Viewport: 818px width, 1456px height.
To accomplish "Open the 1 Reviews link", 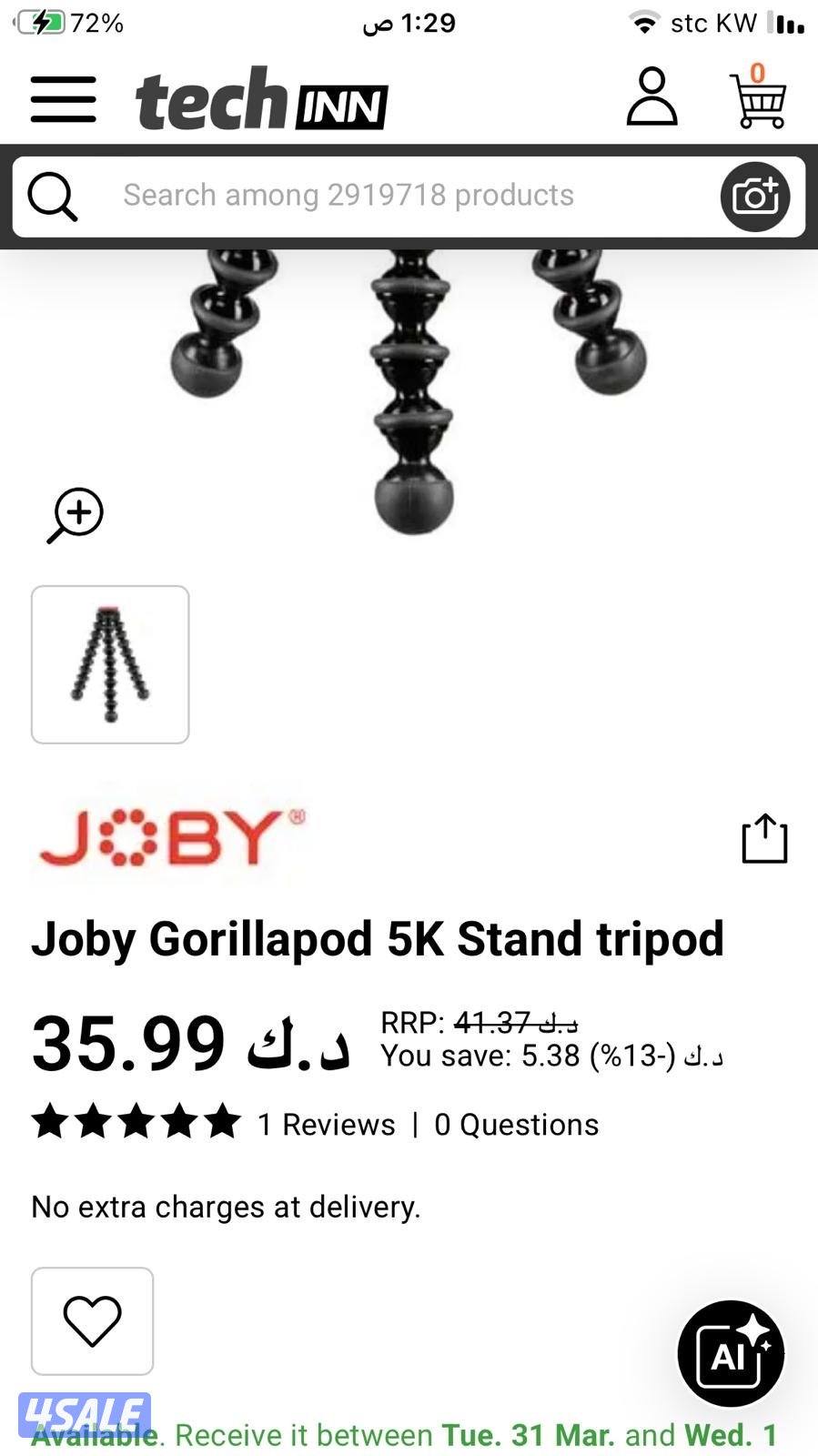I will click(x=326, y=1125).
